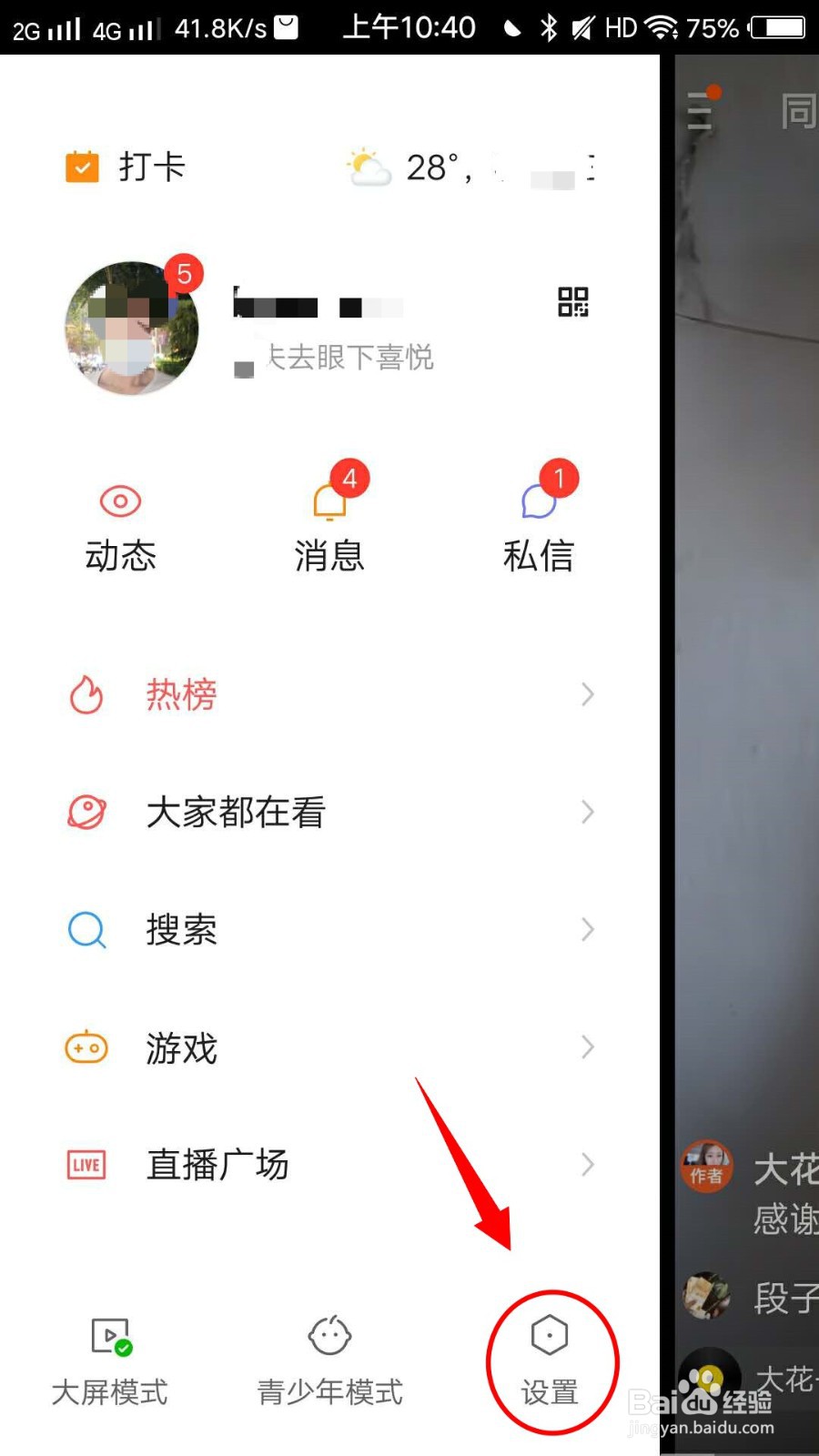Open the hamburger menu on the video
Viewport: 819px width, 1456px height.
point(701,109)
